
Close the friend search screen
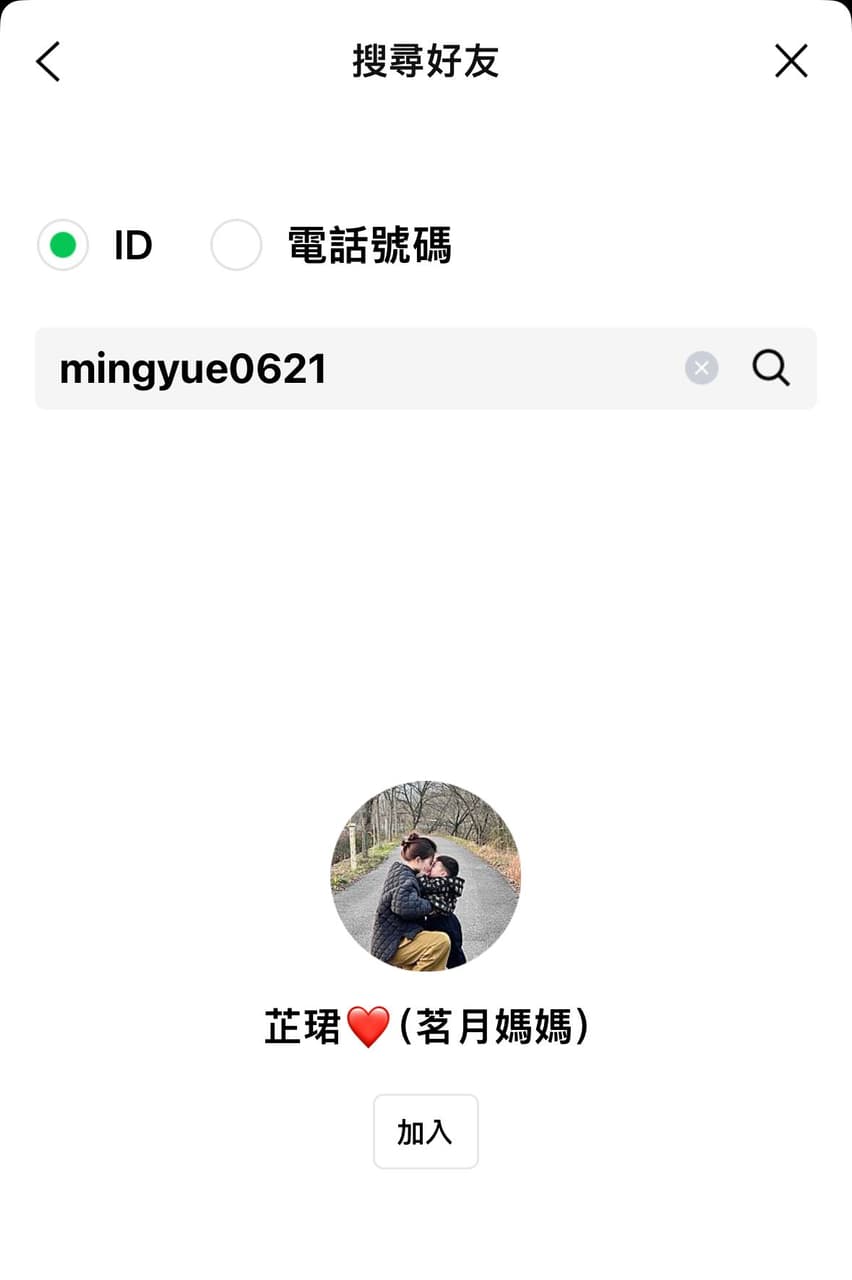click(x=791, y=62)
